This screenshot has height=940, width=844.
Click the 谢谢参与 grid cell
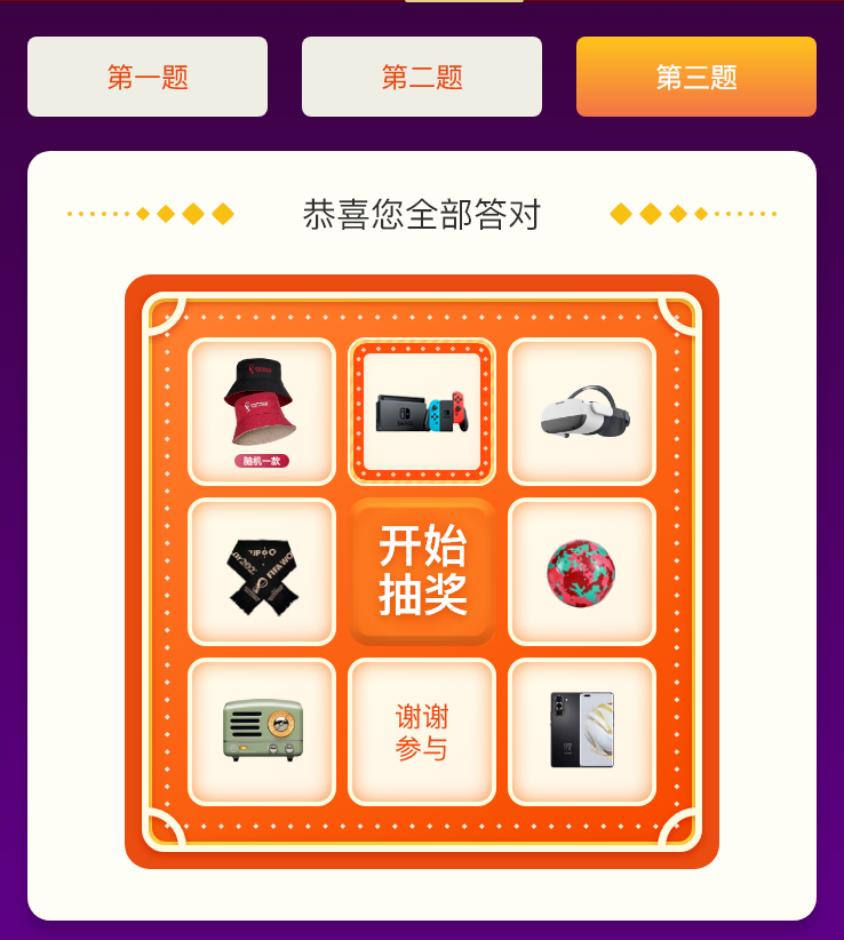(421, 730)
